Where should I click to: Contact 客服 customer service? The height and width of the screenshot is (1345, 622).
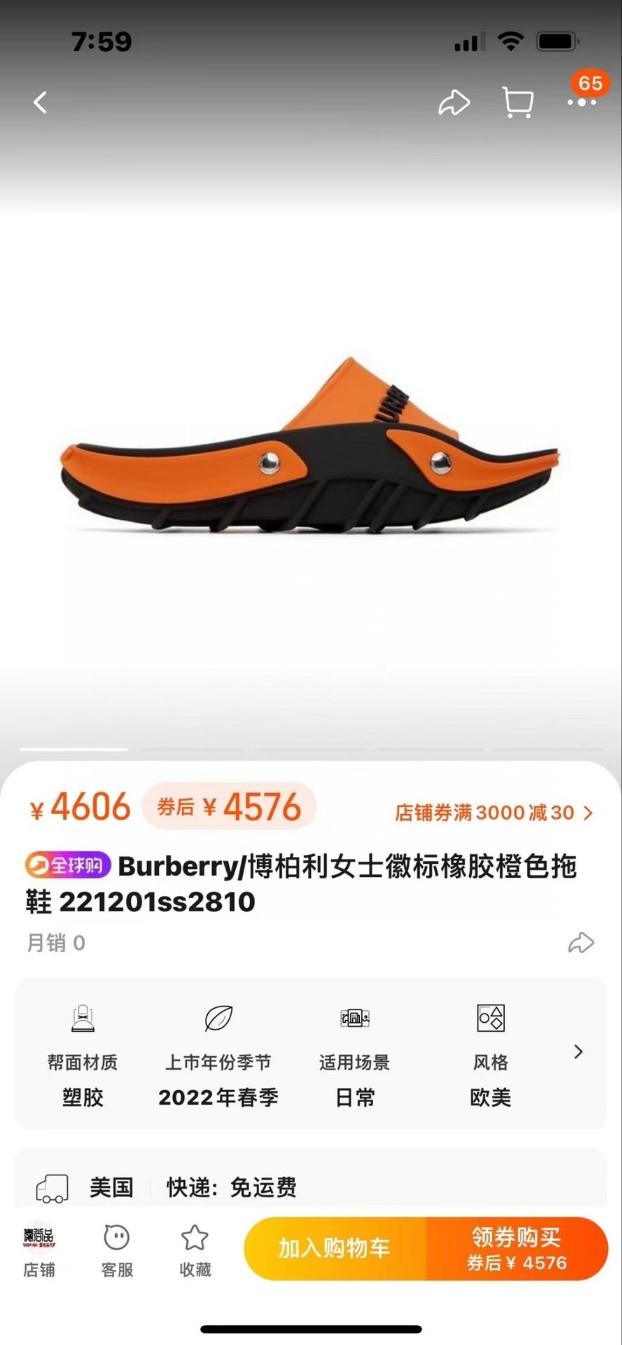coord(117,1249)
